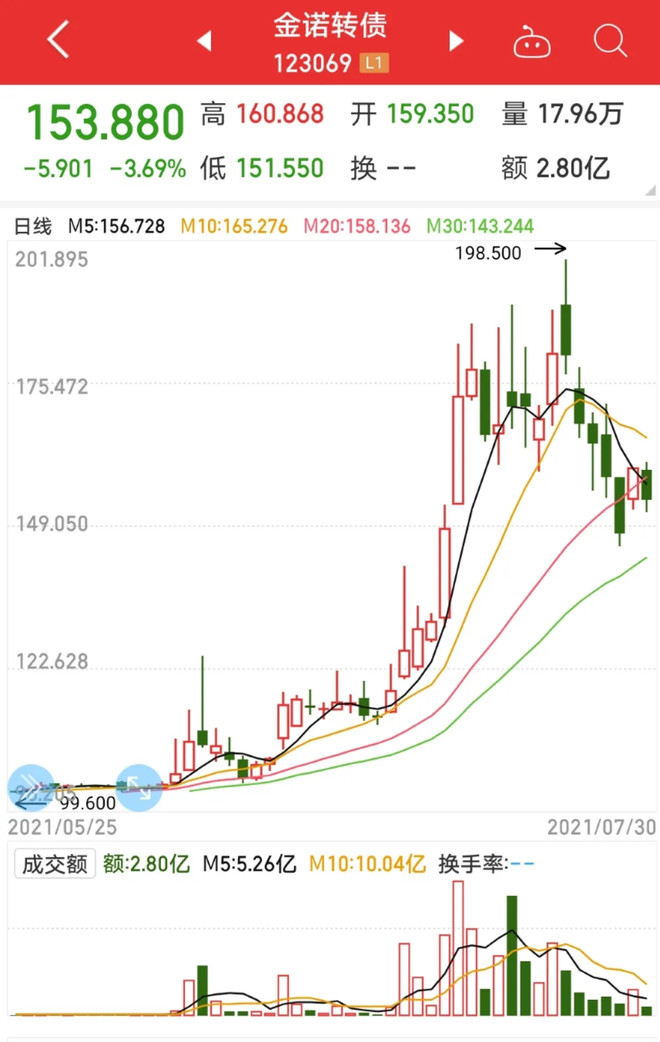This screenshot has width=660, height=1042.
Task: Switch to the previous security with left triangle
Action: pyautogui.click(x=204, y=41)
